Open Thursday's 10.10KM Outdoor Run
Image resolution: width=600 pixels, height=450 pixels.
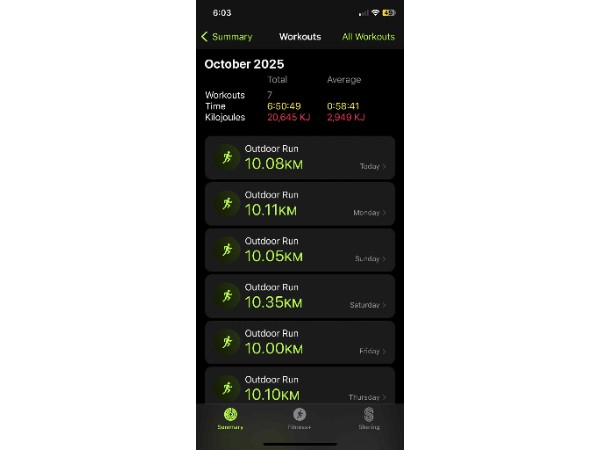click(300, 385)
